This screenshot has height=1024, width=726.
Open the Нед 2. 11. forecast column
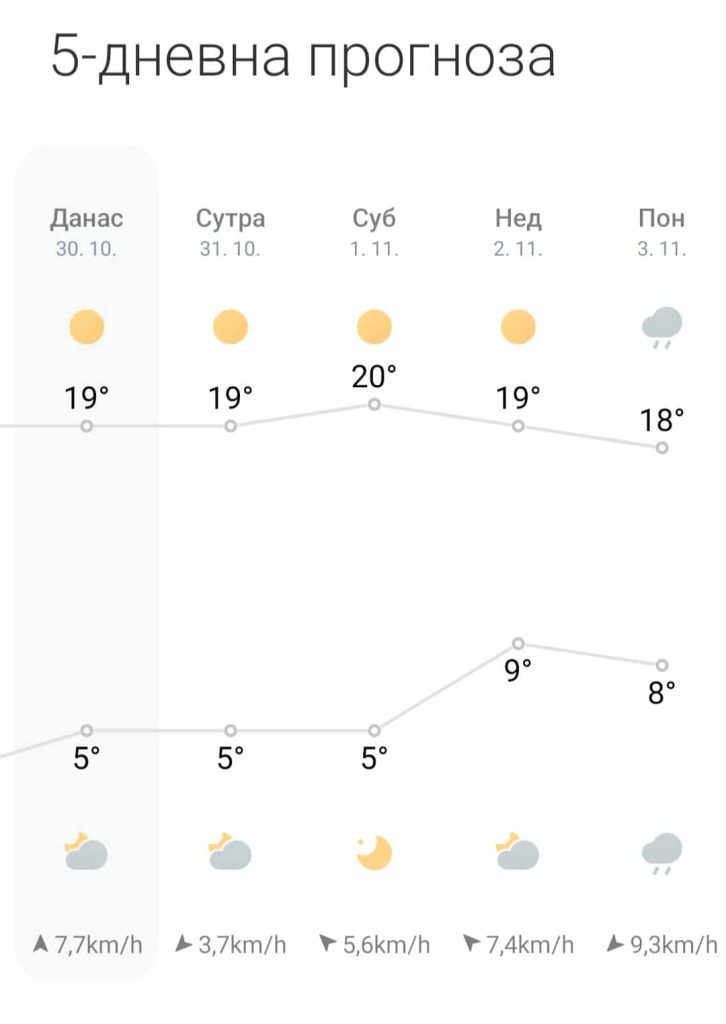518,232
